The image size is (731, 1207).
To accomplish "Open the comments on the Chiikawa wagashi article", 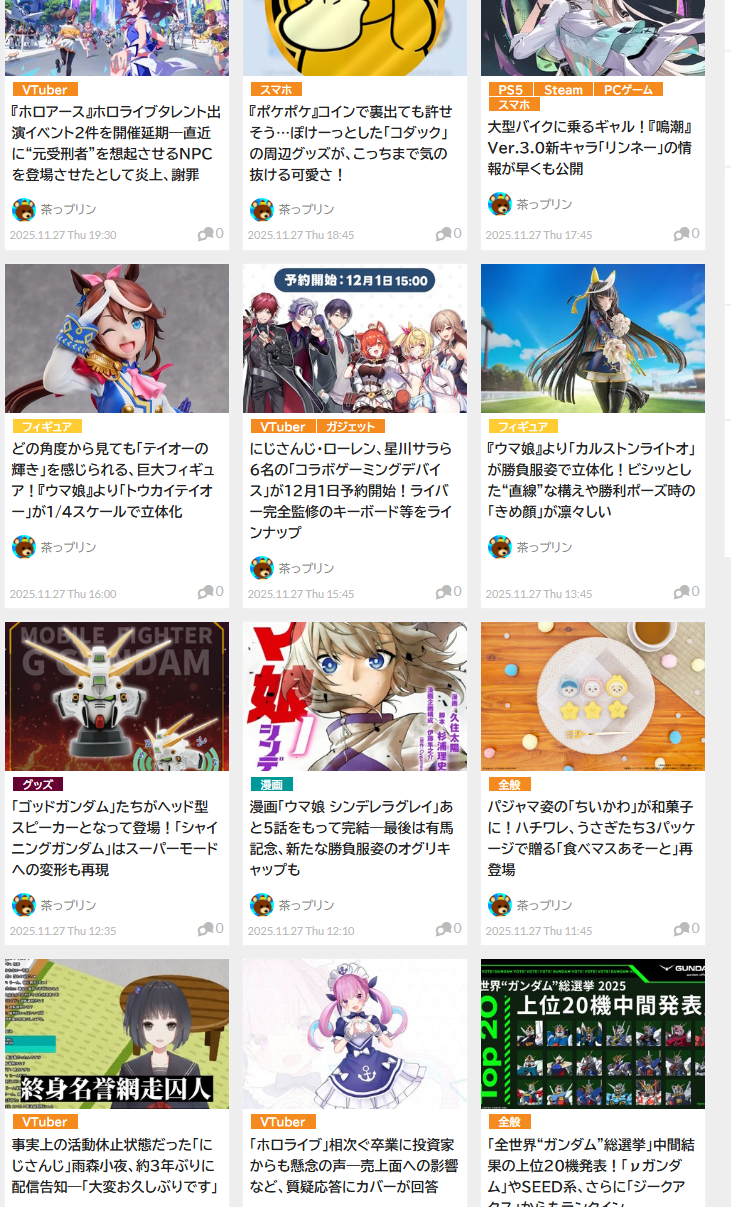I will [686, 928].
